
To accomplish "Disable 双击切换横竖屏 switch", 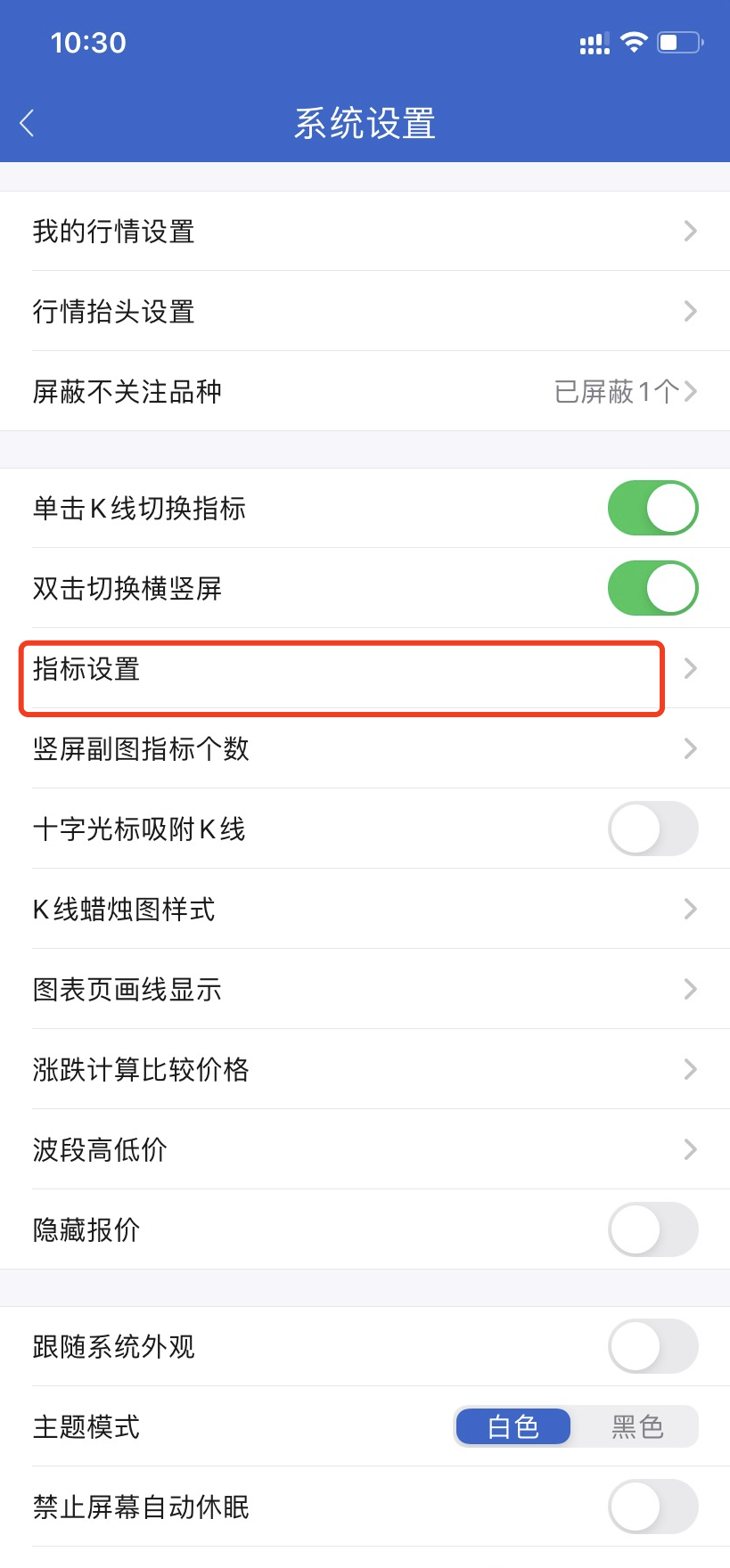I will point(652,589).
